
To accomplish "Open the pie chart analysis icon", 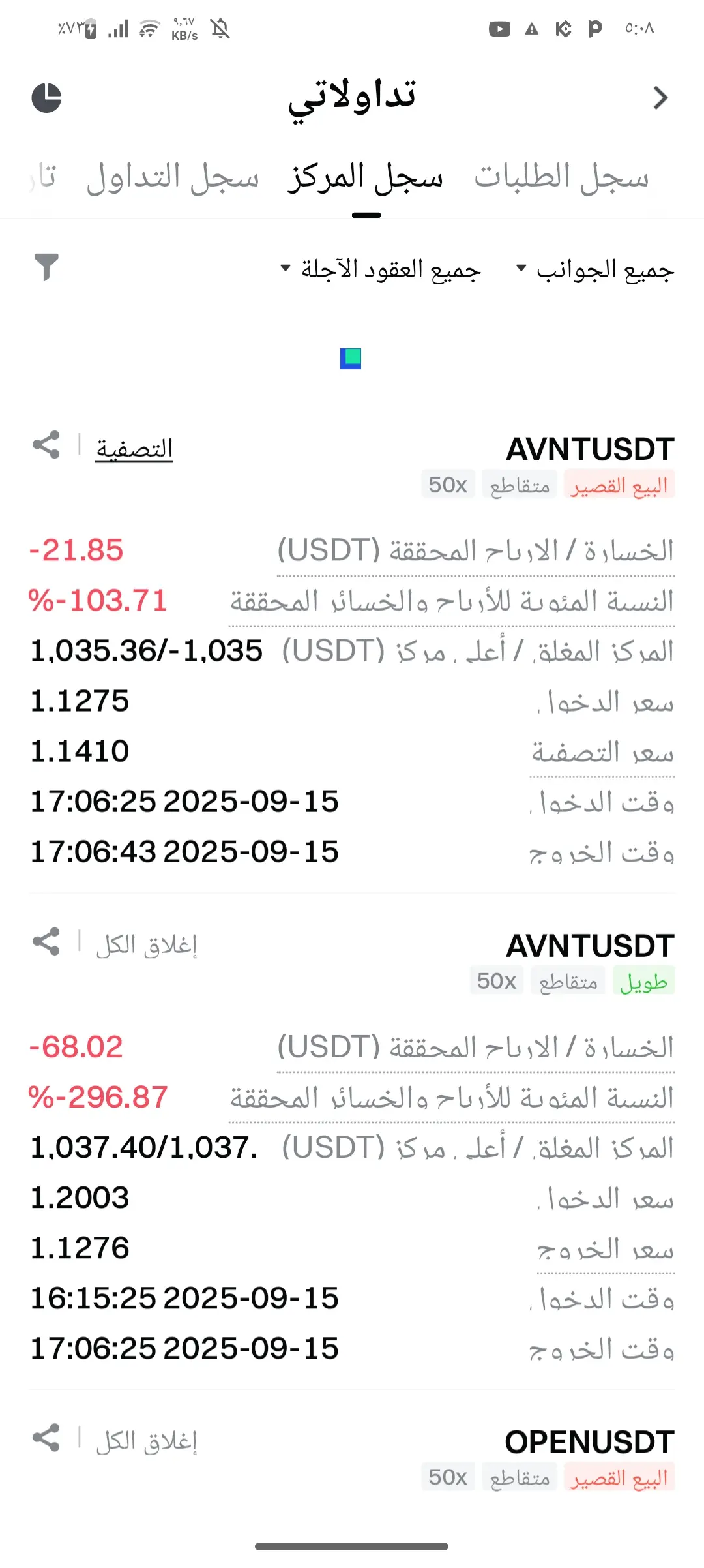I will click(x=46, y=98).
